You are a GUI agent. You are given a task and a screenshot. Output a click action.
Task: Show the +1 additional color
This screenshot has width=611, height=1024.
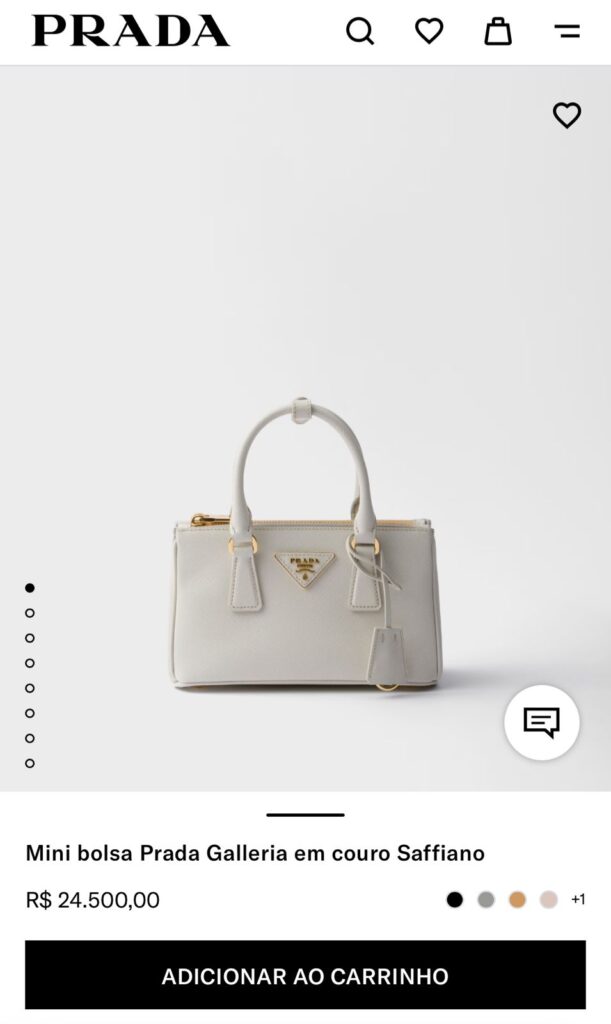point(578,900)
